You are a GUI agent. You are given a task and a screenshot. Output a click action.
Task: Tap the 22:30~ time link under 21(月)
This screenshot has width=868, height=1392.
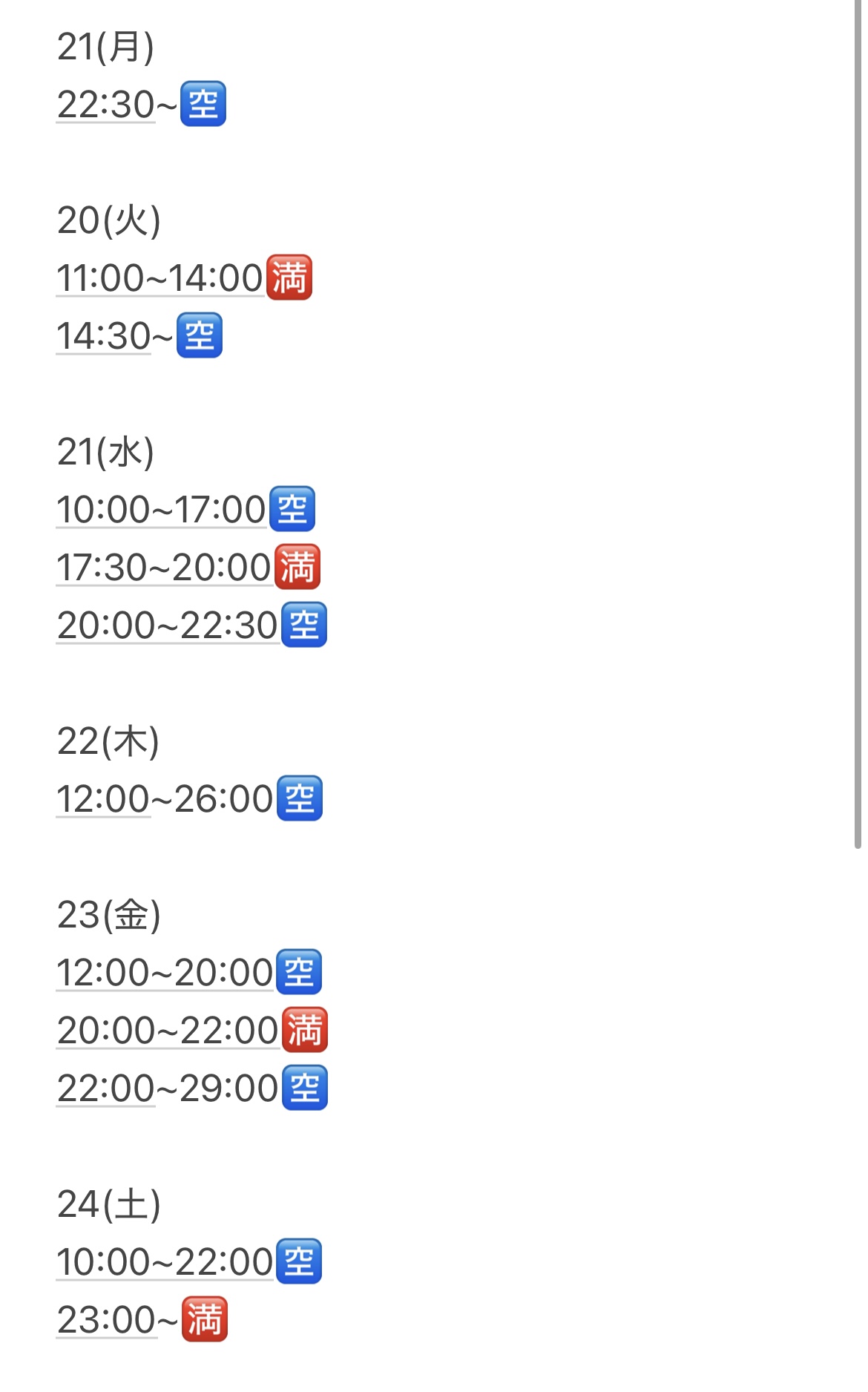pyautogui.click(x=106, y=105)
